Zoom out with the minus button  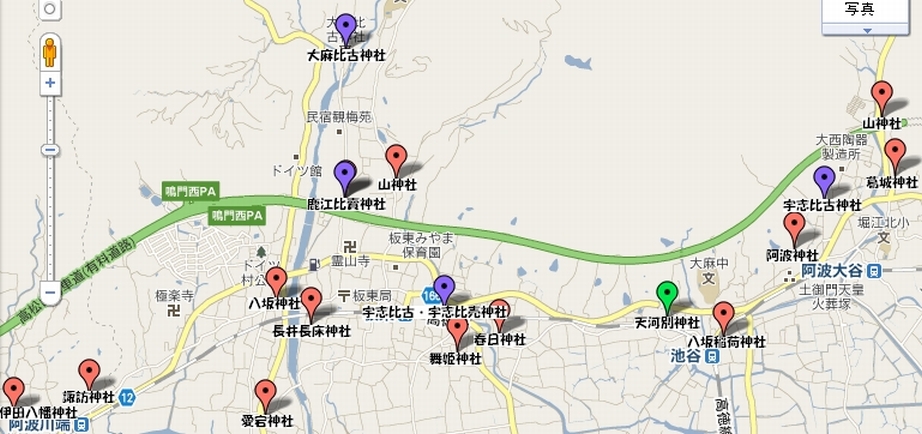(50, 293)
